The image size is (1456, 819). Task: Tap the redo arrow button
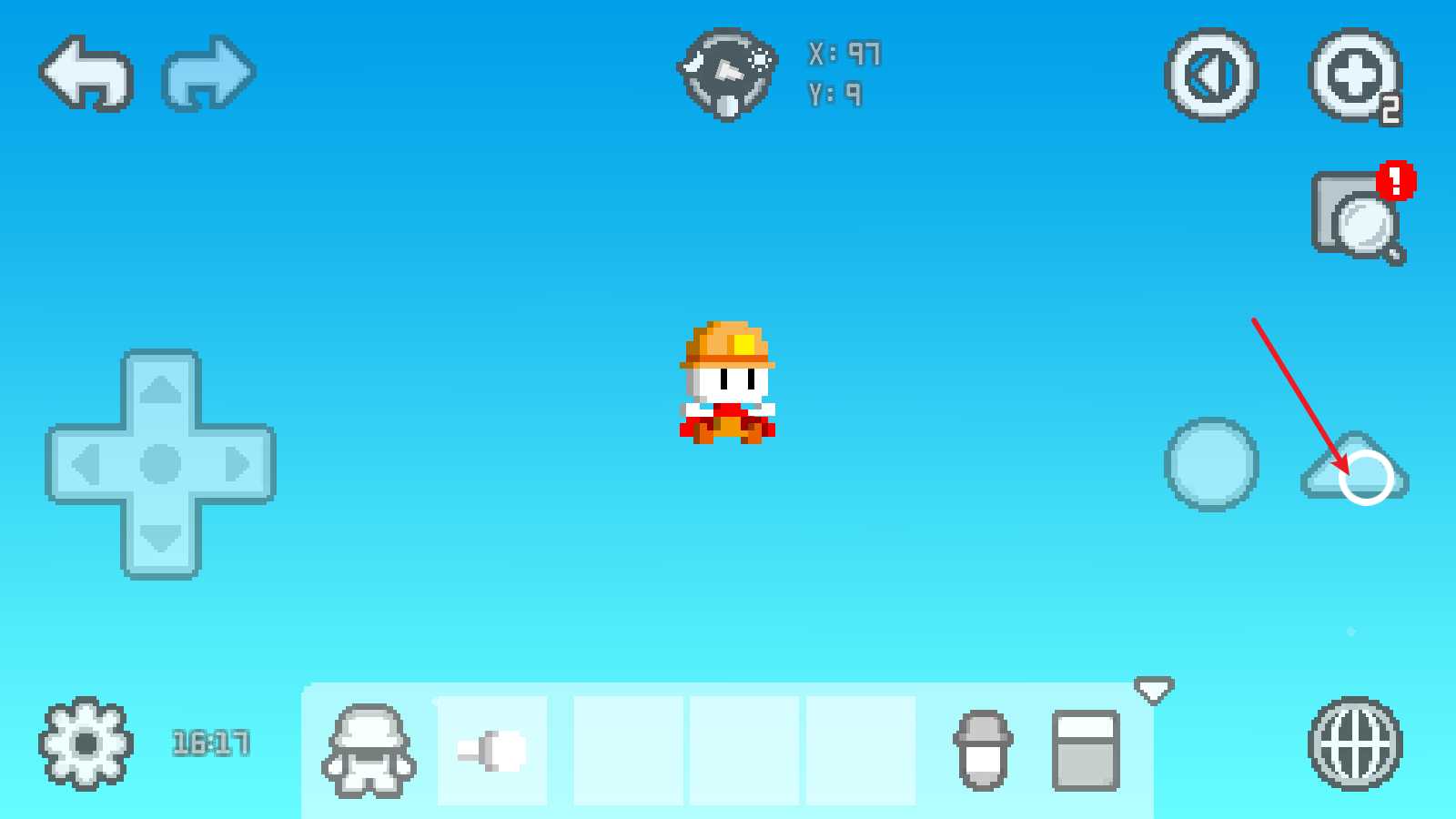[209, 73]
